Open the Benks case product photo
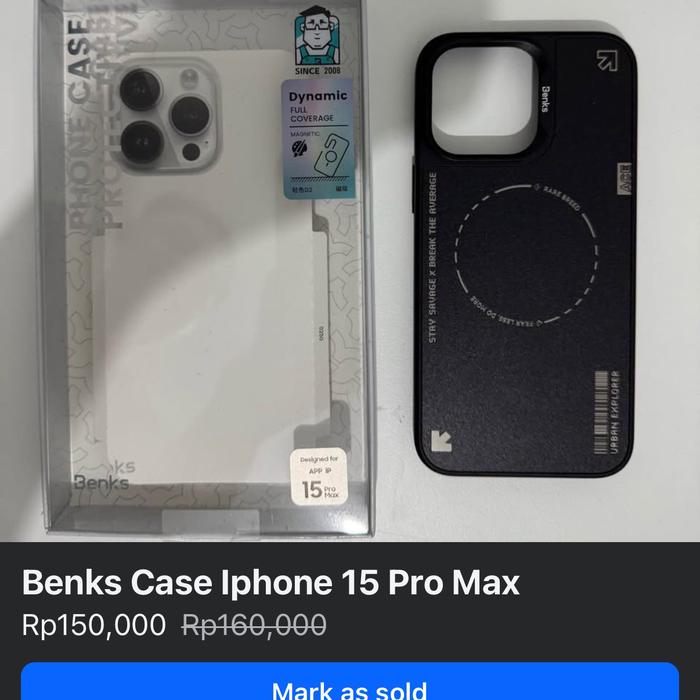Image resolution: width=700 pixels, height=700 pixels. [x=350, y=270]
